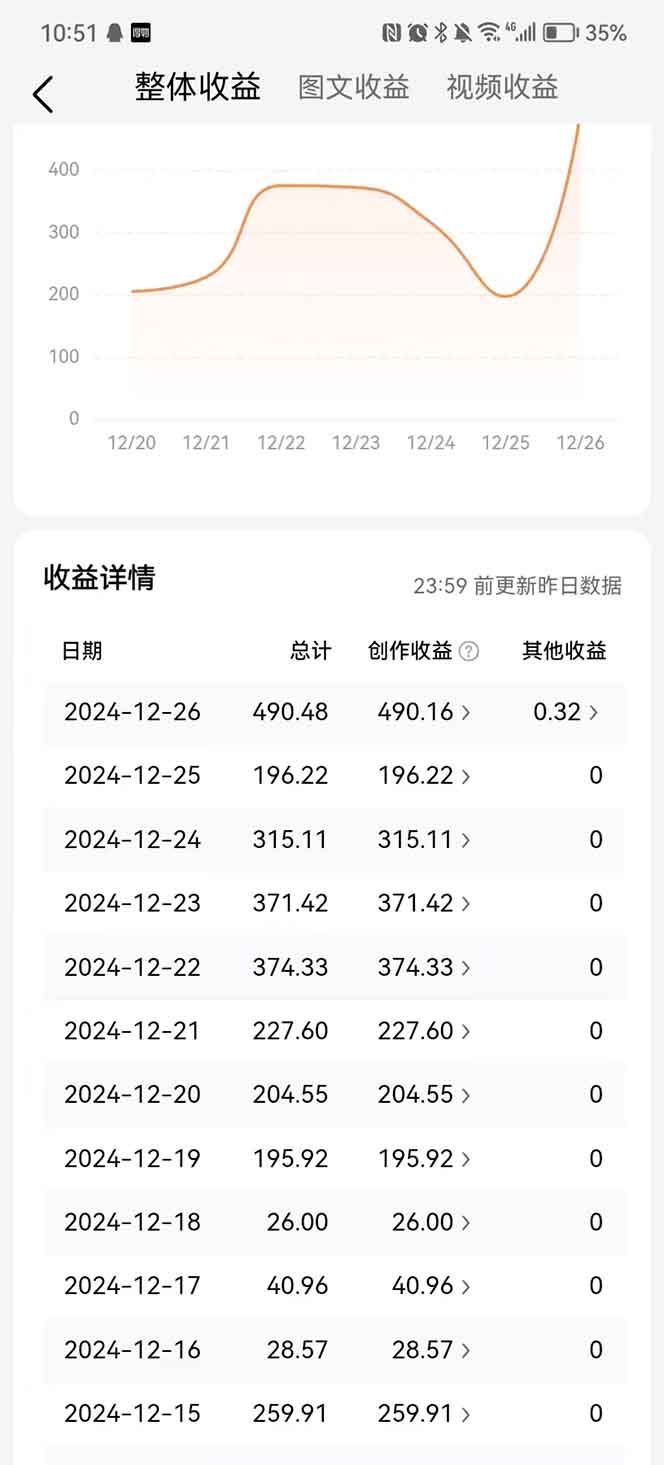This screenshot has height=1465, width=664.
Task: Open 创作收益 259.91 for 2024-12-15
Action: click(424, 1414)
